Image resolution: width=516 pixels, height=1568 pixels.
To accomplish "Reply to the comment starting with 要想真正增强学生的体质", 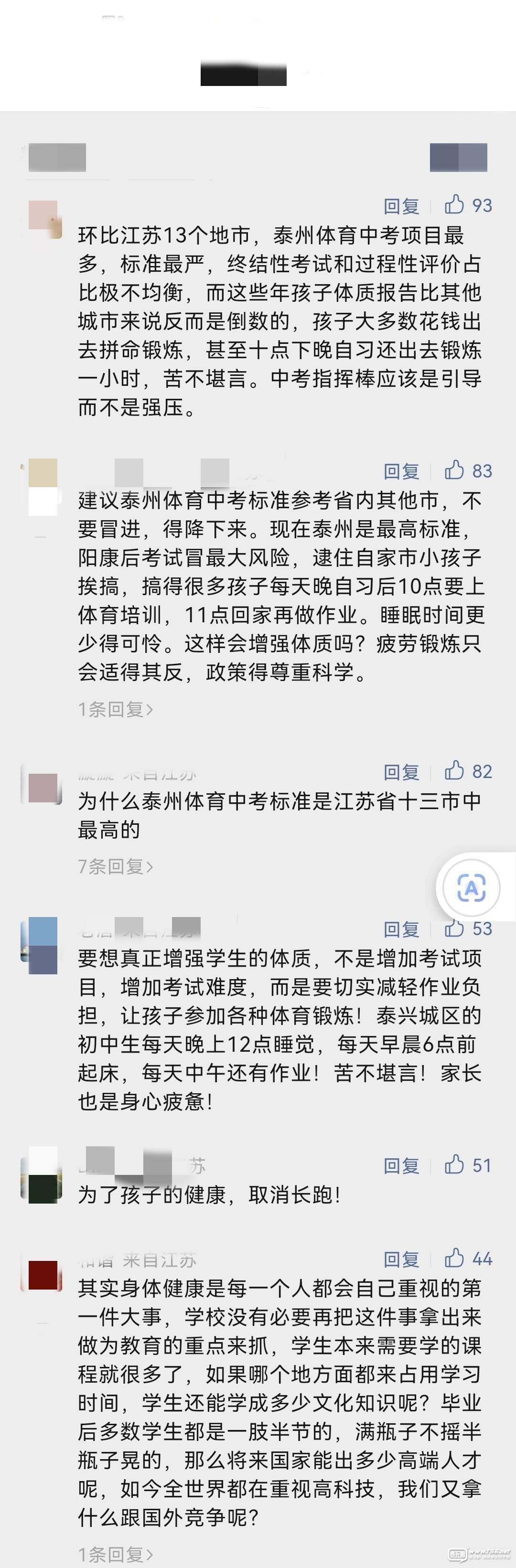I will click(401, 929).
